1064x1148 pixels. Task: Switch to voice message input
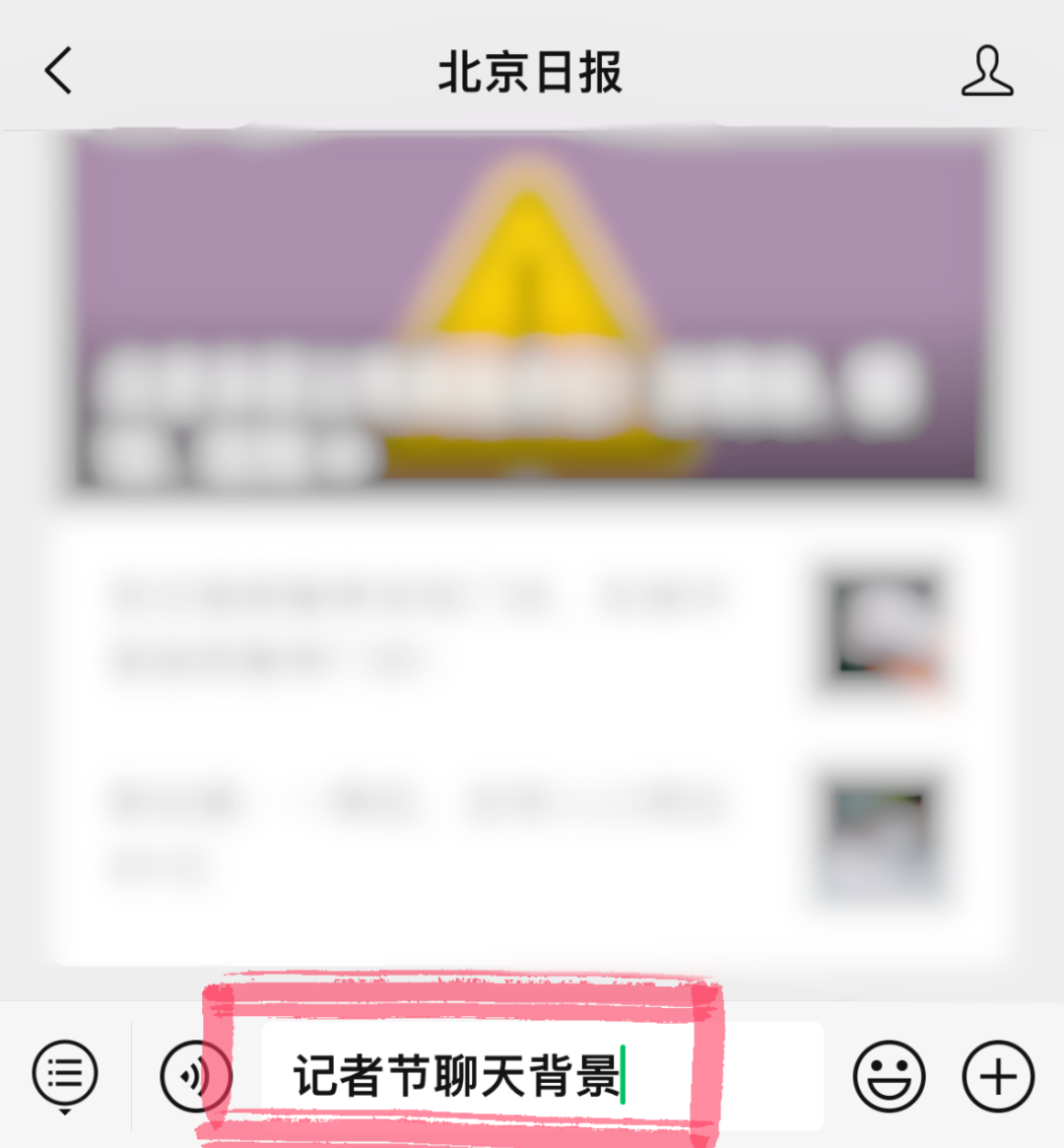[195, 1075]
